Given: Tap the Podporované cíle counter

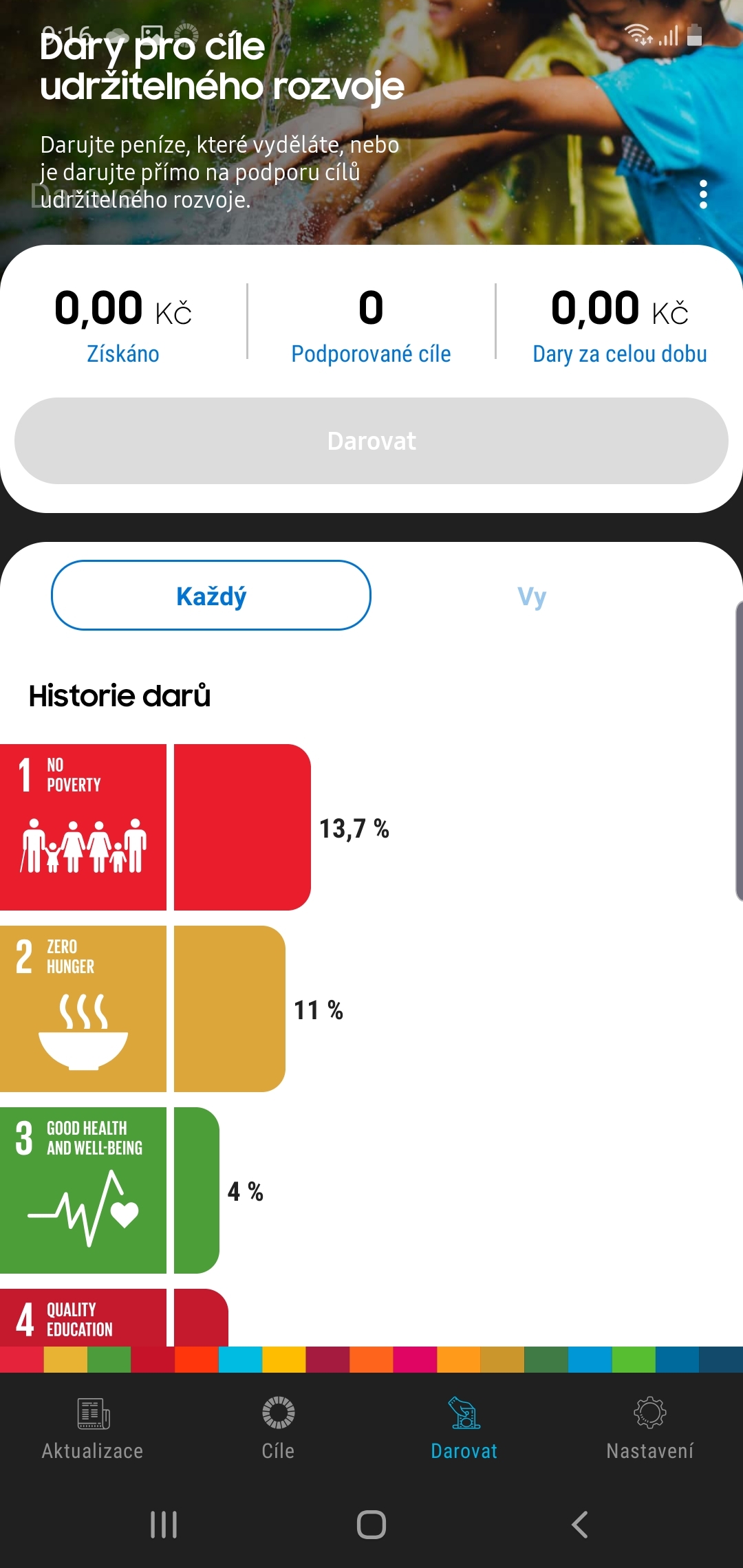Looking at the screenshot, I should pyautogui.click(x=371, y=323).
